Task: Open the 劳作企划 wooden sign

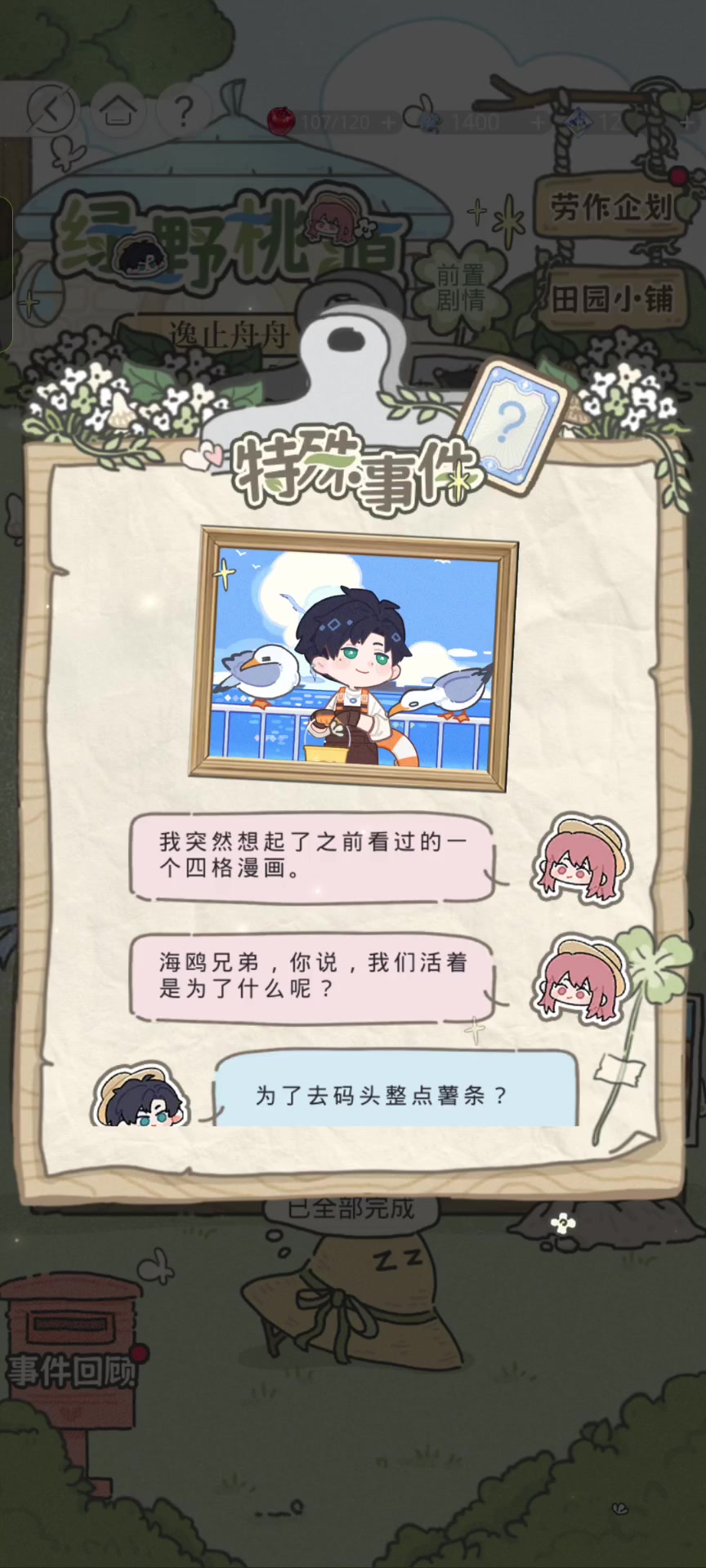Action: pyautogui.click(x=612, y=207)
